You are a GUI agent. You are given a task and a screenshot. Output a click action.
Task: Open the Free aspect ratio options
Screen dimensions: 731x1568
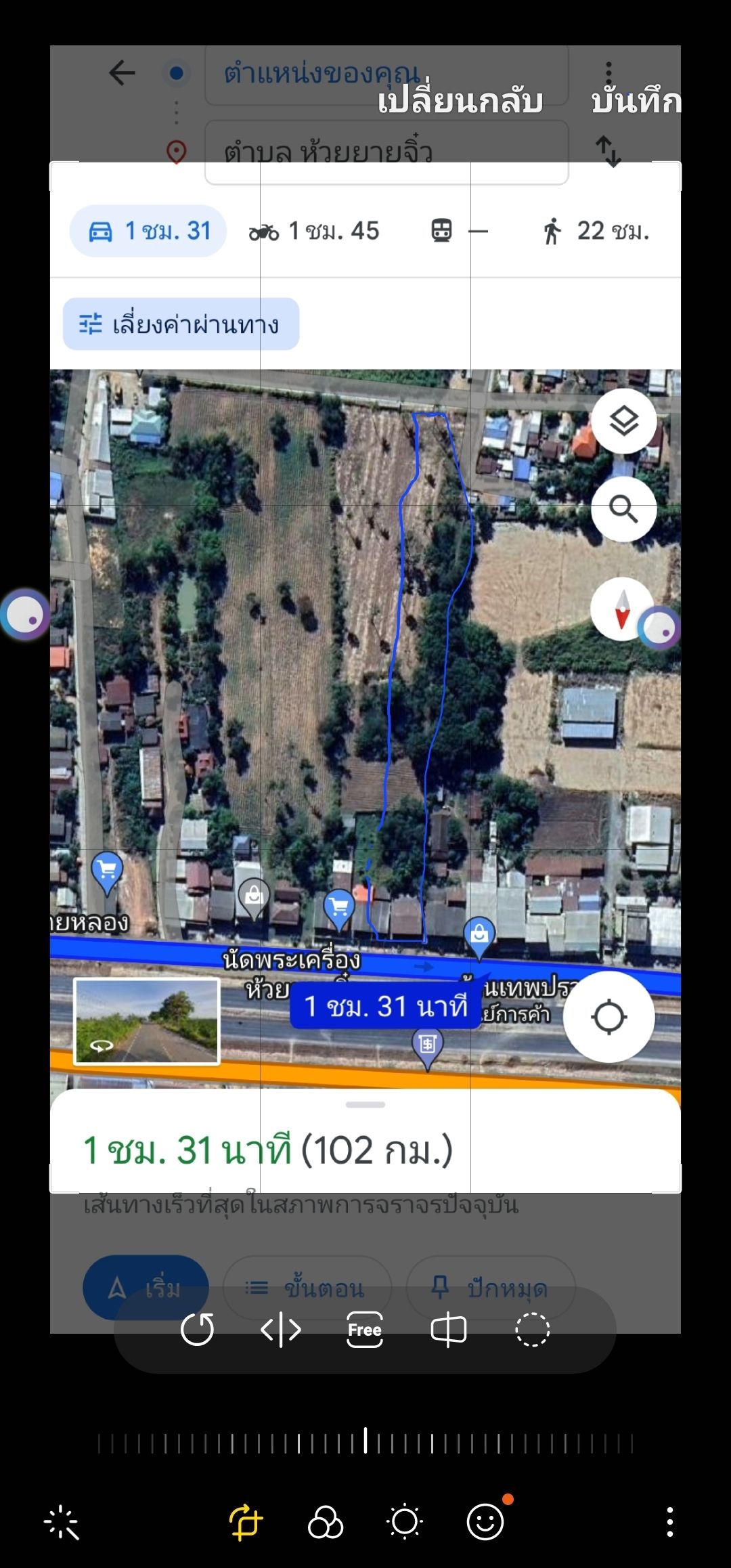(x=365, y=1330)
